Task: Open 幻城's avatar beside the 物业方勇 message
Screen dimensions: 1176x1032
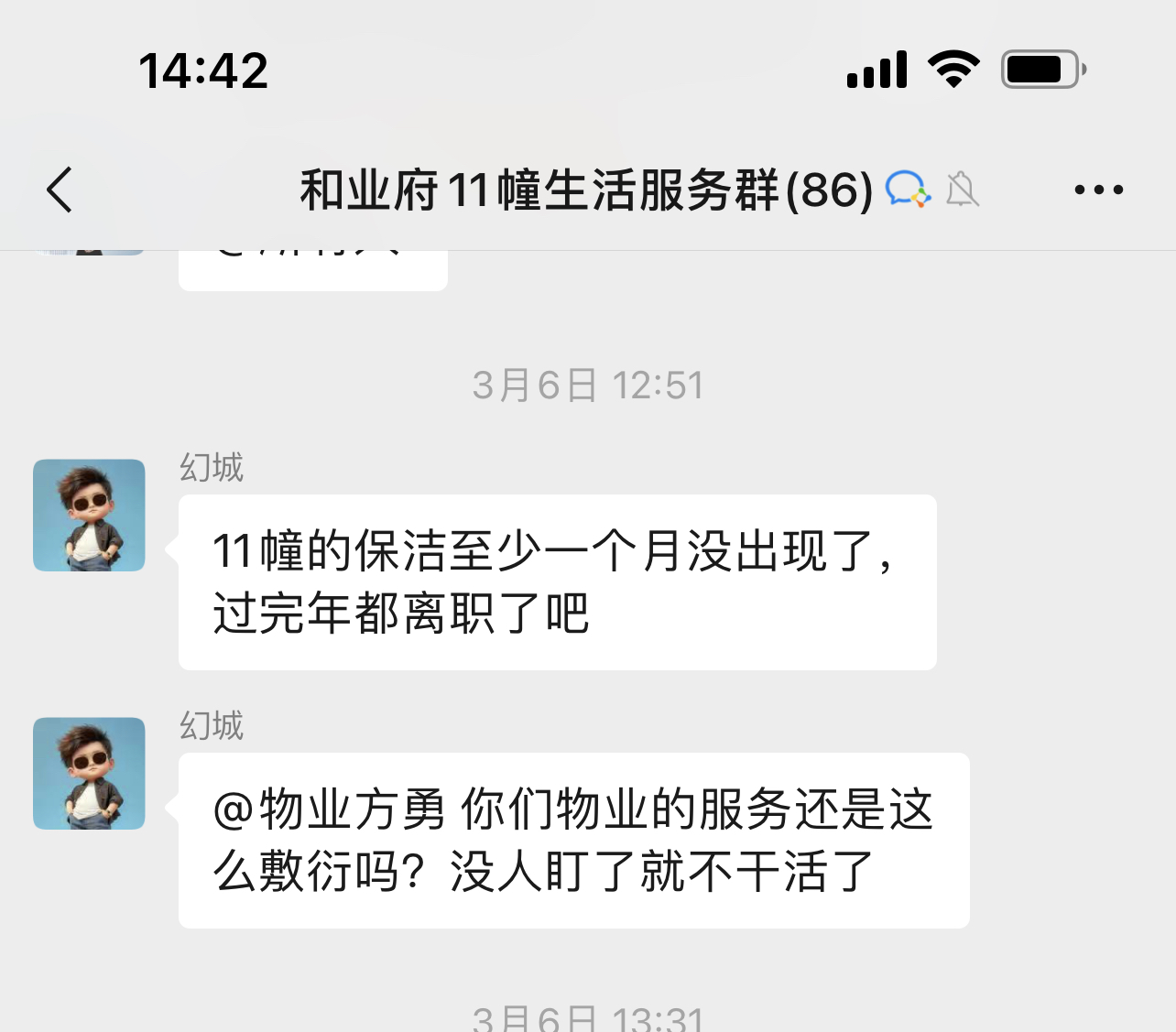Action: (x=89, y=774)
